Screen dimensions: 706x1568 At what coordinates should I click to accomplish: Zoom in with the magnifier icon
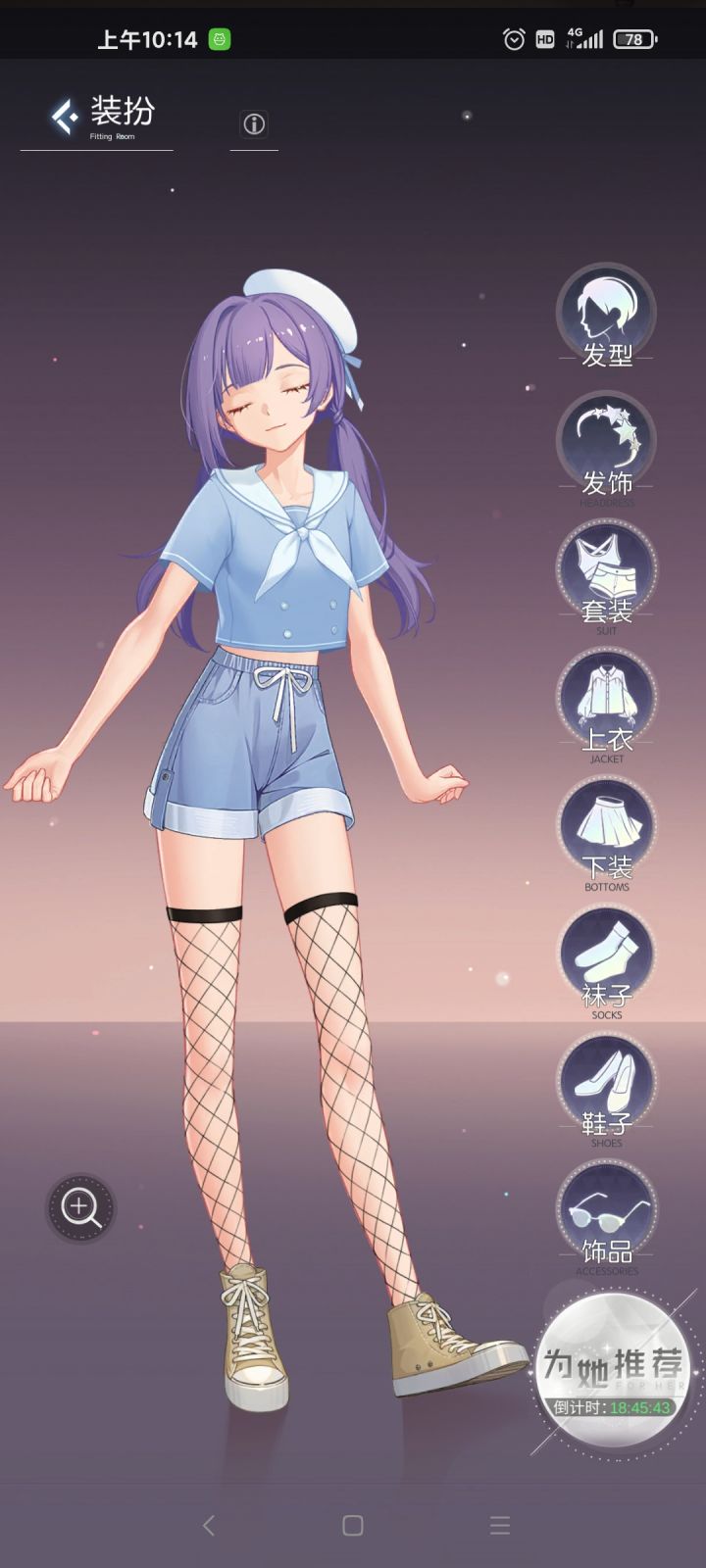(x=80, y=1207)
